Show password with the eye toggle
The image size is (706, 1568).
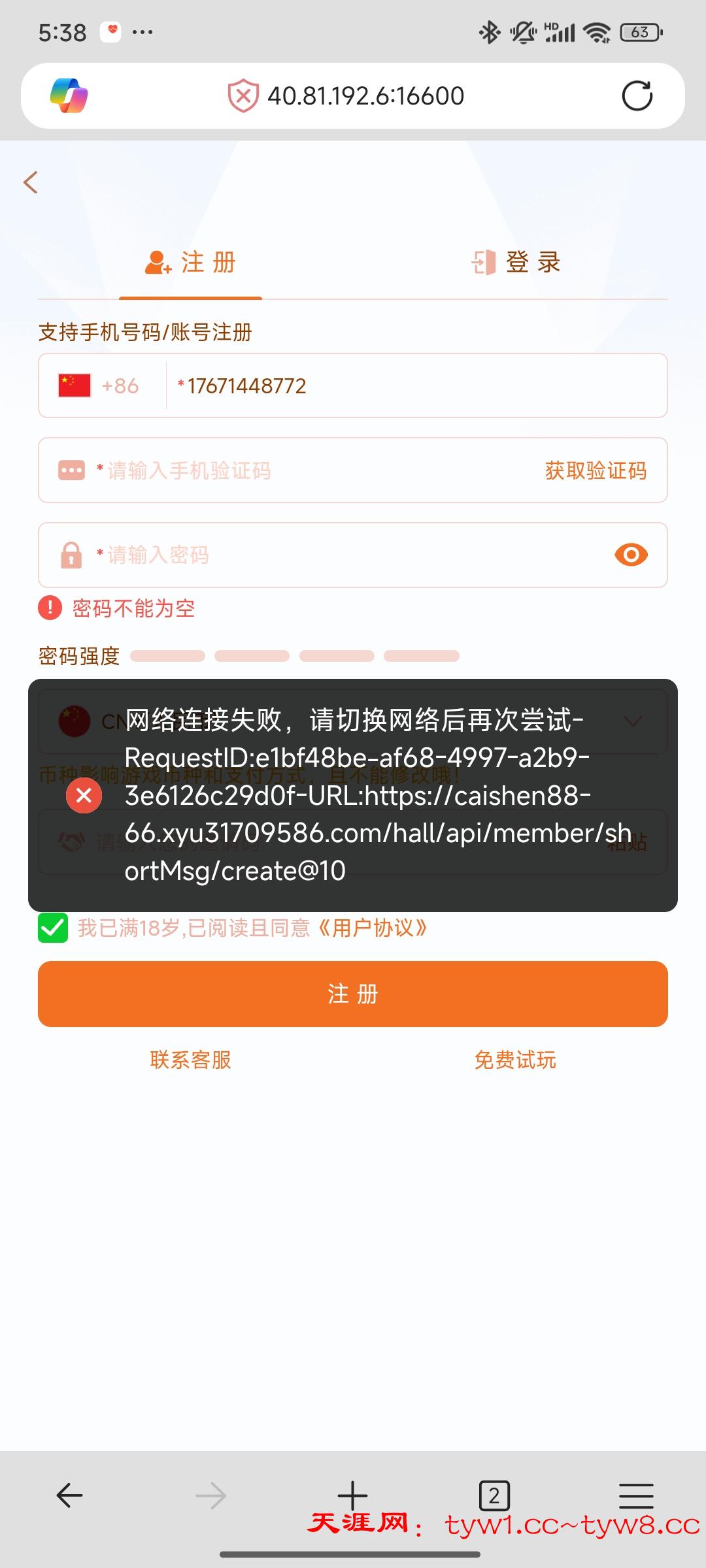[x=630, y=554]
